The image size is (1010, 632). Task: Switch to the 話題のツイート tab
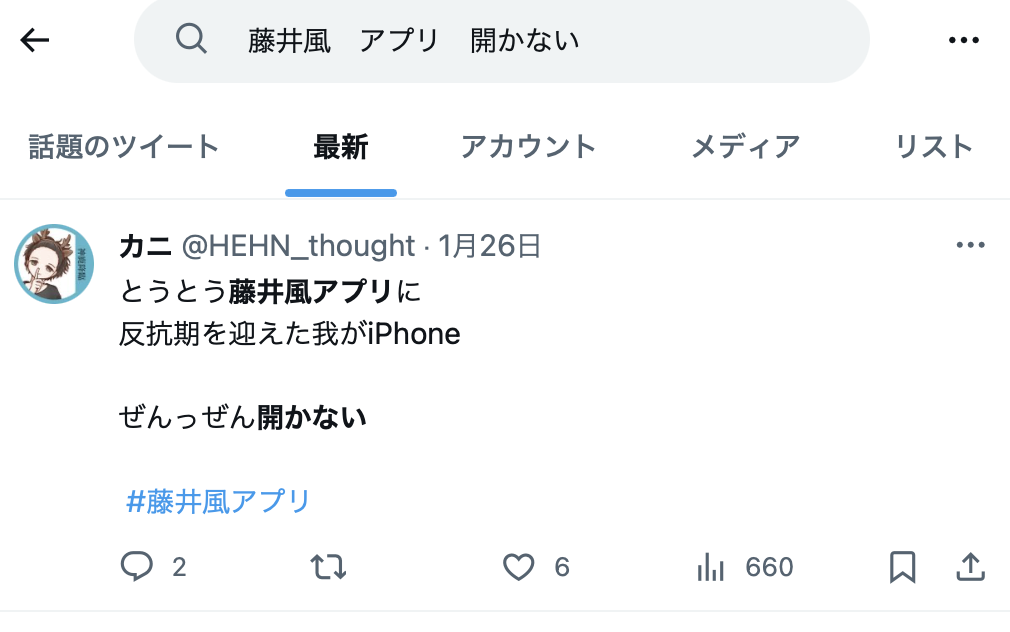124,147
